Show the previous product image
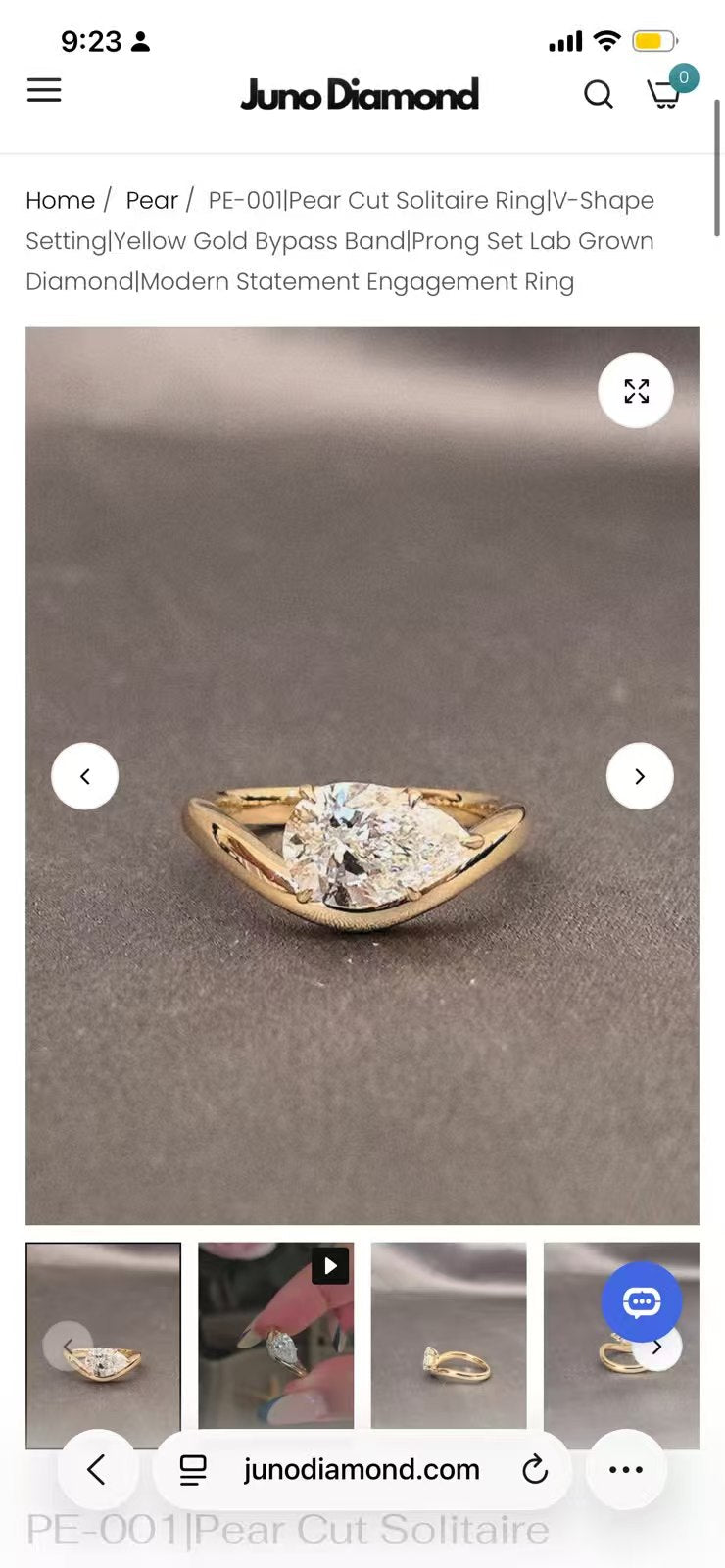725x1568 pixels. tap(85, 776)
